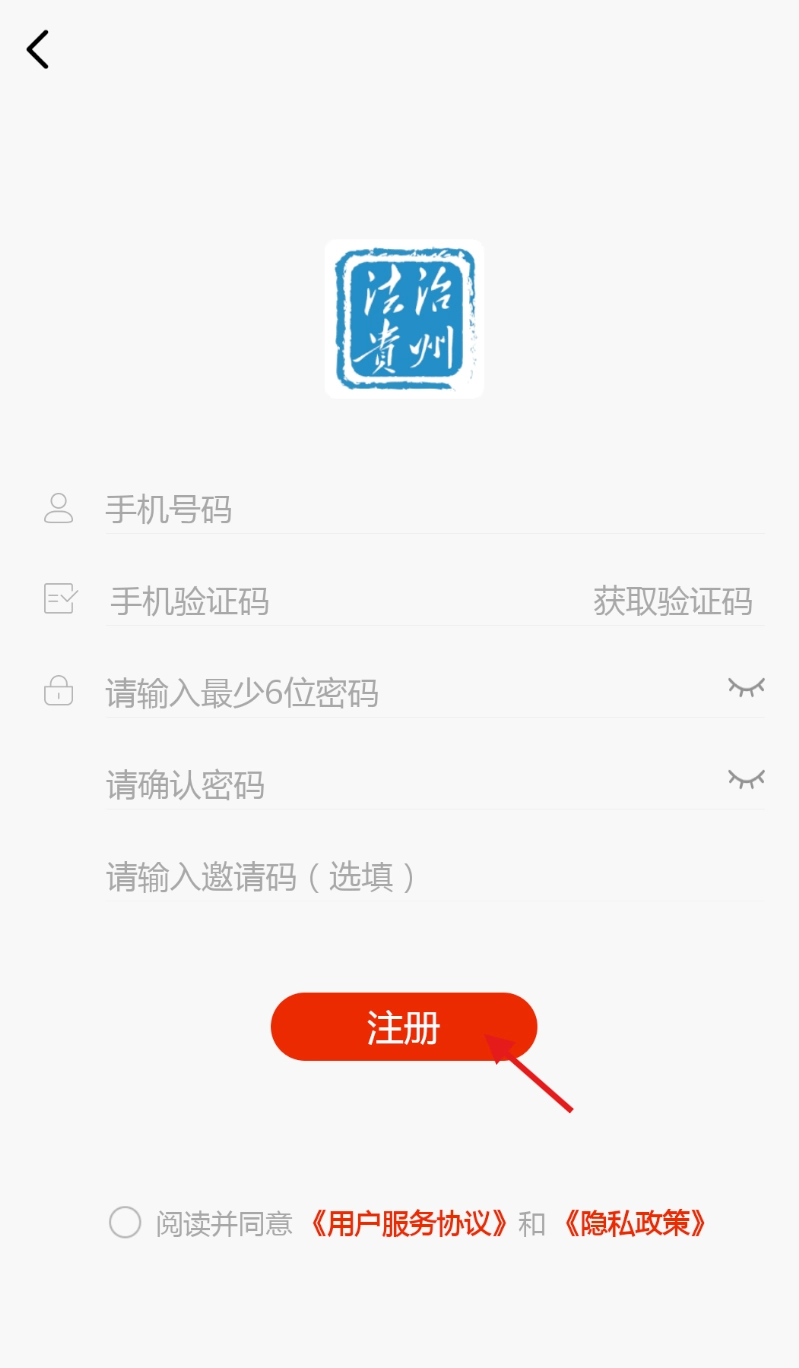Click the 请确认密码 confirm password field
The width and height of the screenshot is (799, 1368).
point(300,785)
